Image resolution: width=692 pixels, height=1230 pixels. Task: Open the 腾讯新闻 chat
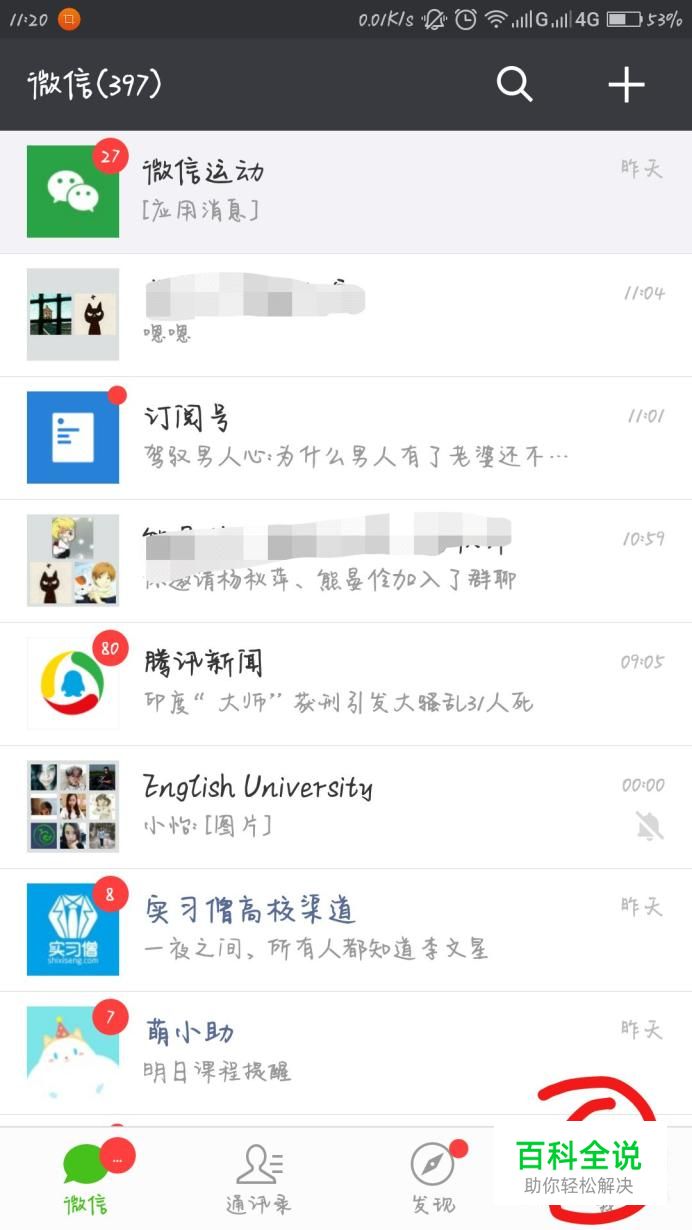click(346, 683)
